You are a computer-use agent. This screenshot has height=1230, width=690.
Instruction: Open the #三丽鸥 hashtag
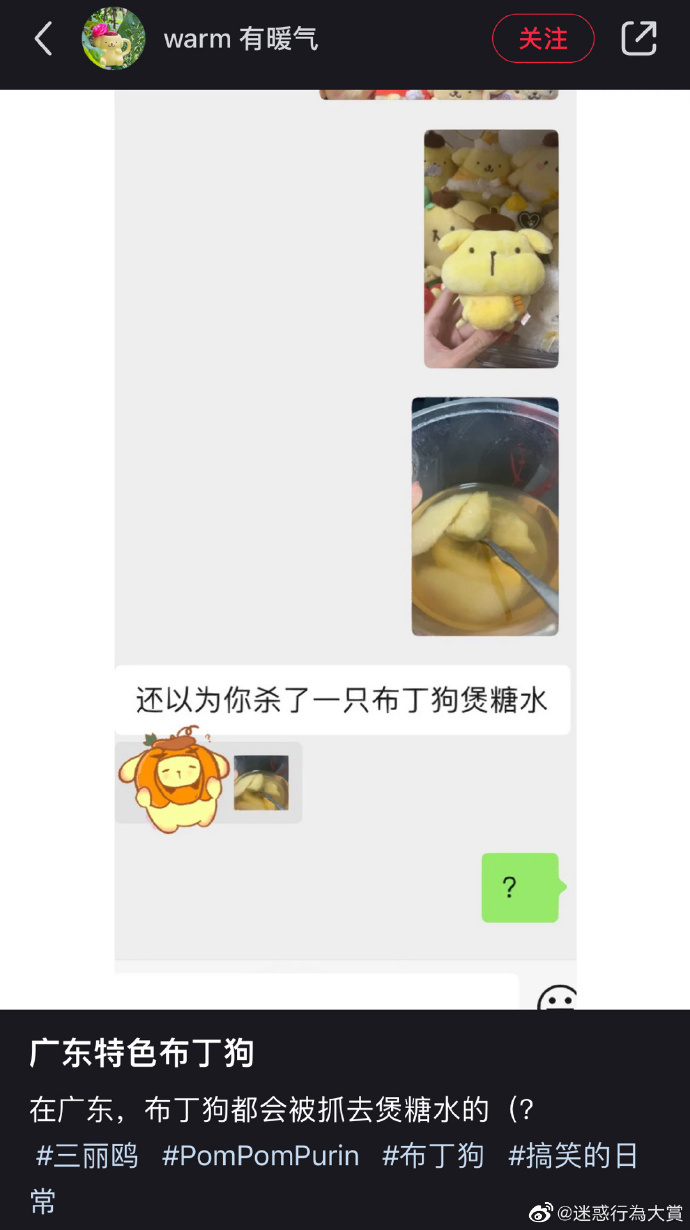(87, 1156)
